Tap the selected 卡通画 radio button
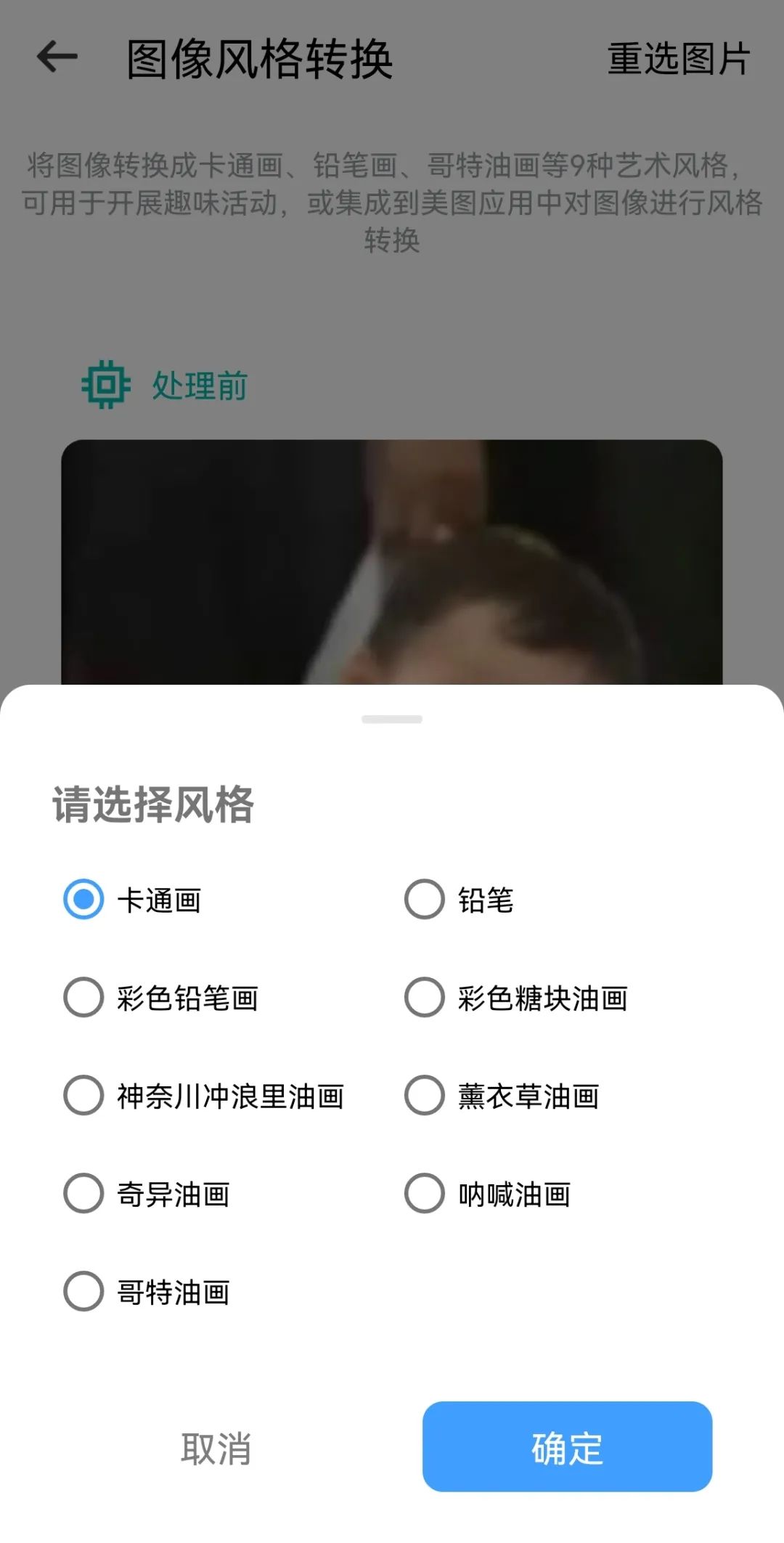 [84, 900]
